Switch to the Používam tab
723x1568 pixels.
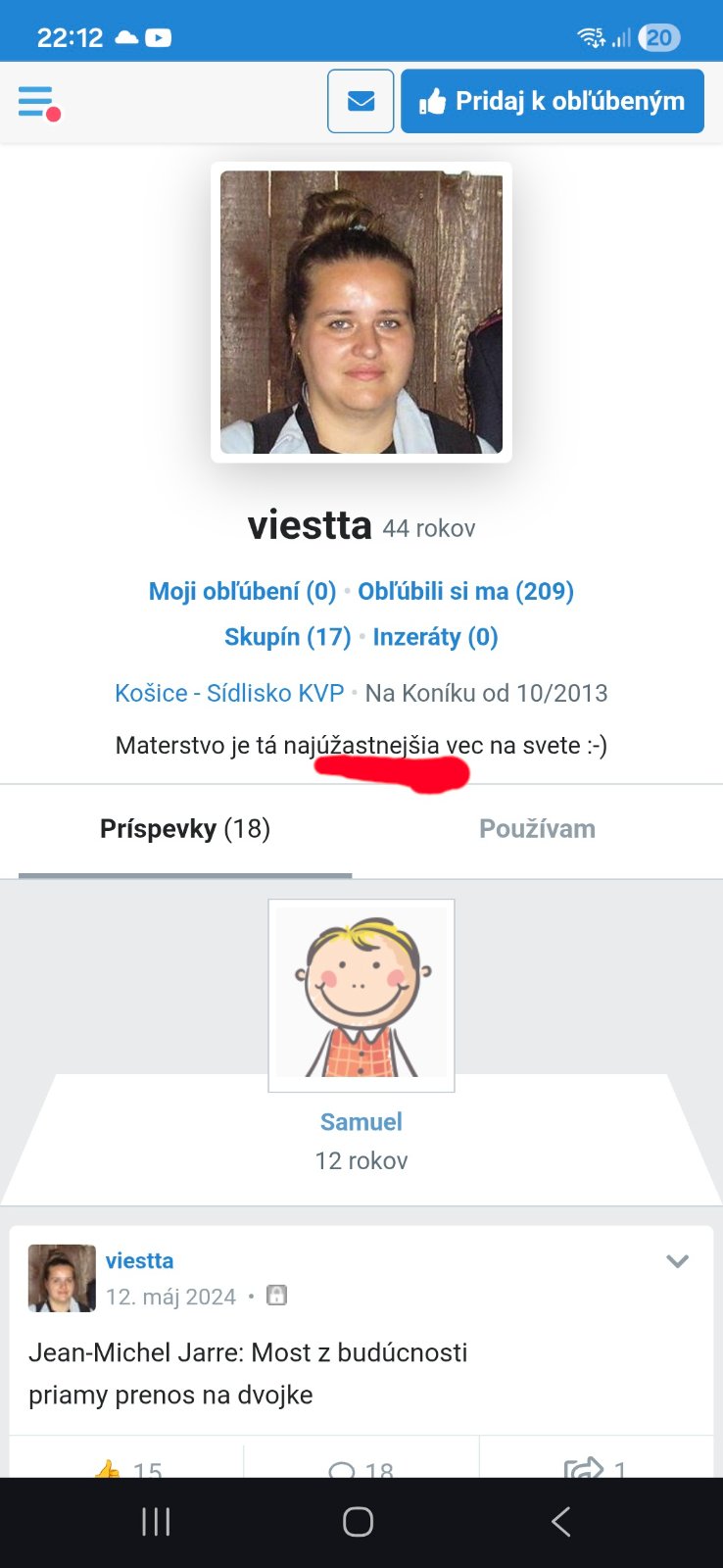(537, 829)
